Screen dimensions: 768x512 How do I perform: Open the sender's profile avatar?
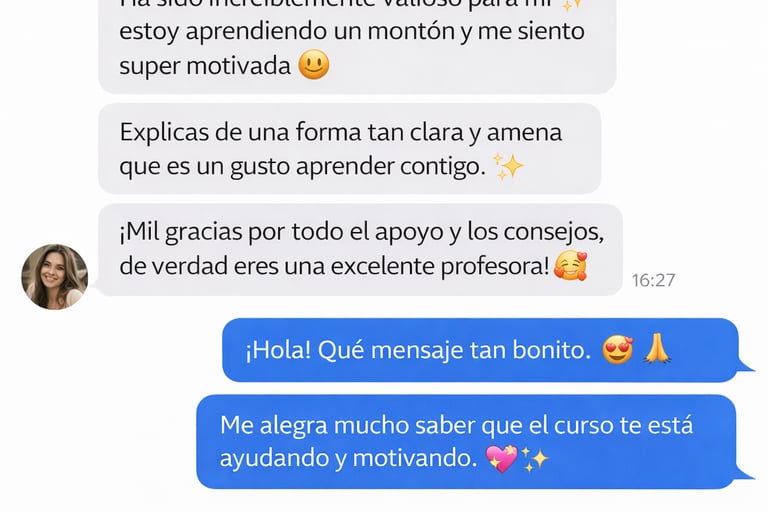pyautogui.click(x=54, y=277)
